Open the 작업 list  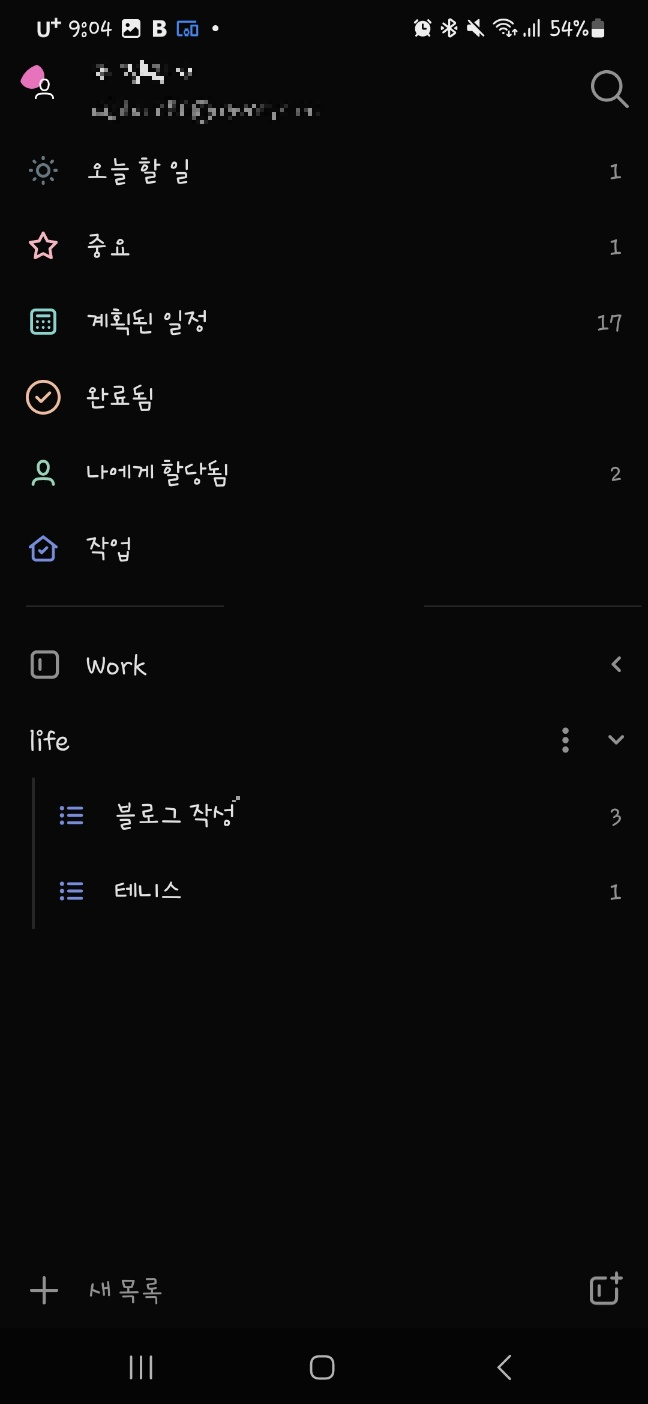[x=324, y=548]
